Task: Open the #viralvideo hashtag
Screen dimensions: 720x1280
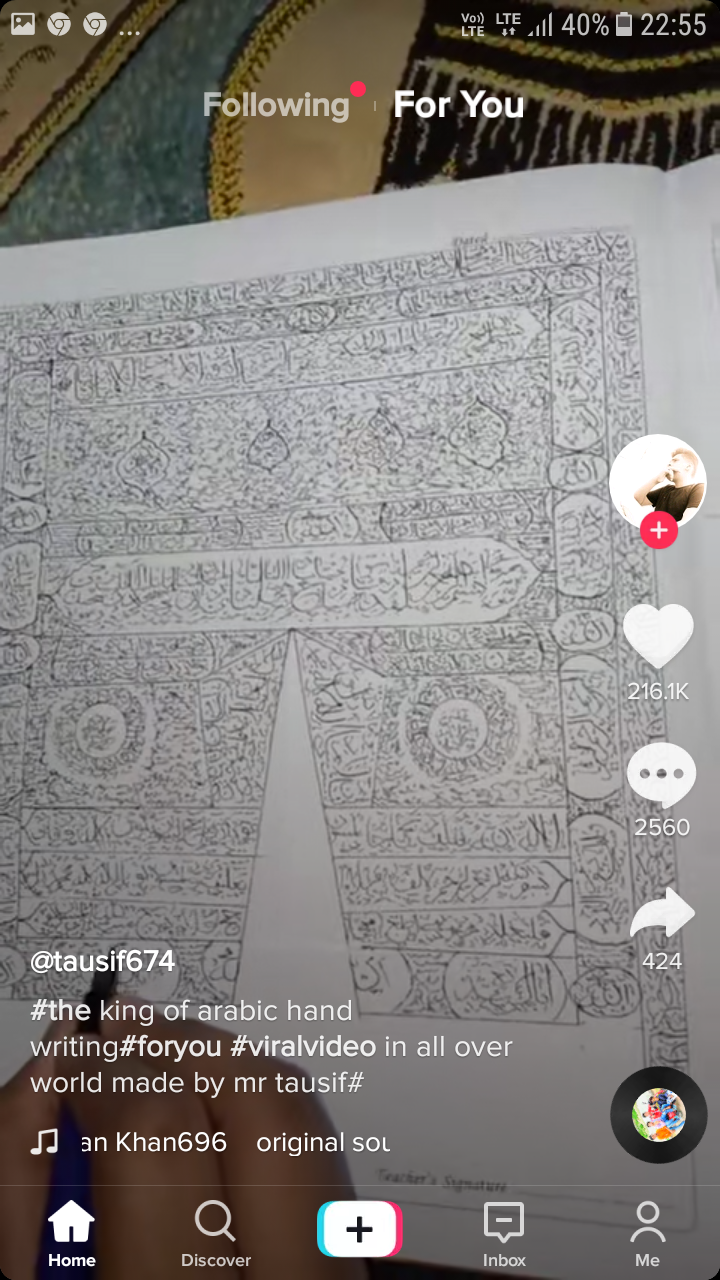Action: pyautogui.click(x=304, y=1047)
